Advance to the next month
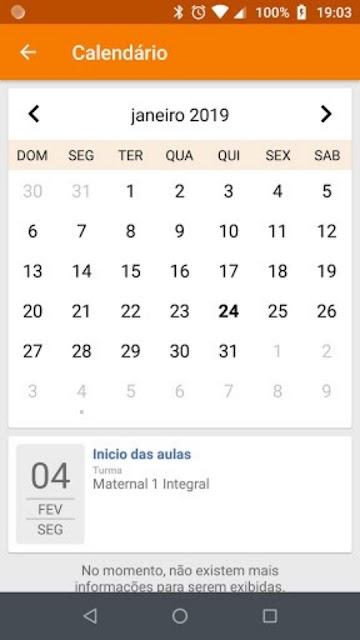The height and width of the screenshot is (640, 360). point(326,114)
